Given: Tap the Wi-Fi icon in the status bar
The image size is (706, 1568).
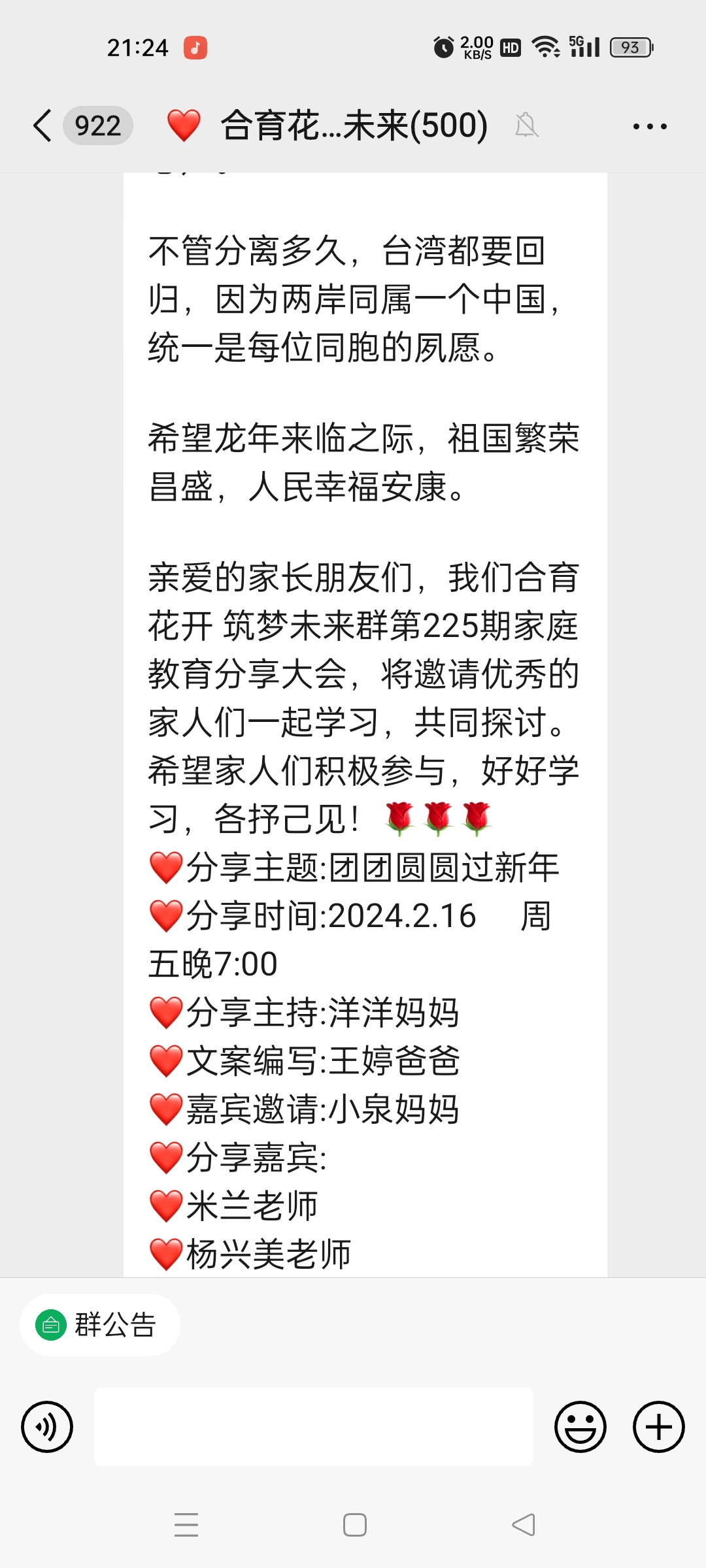Looking at the screenshot, I should (x=545, y=46).
